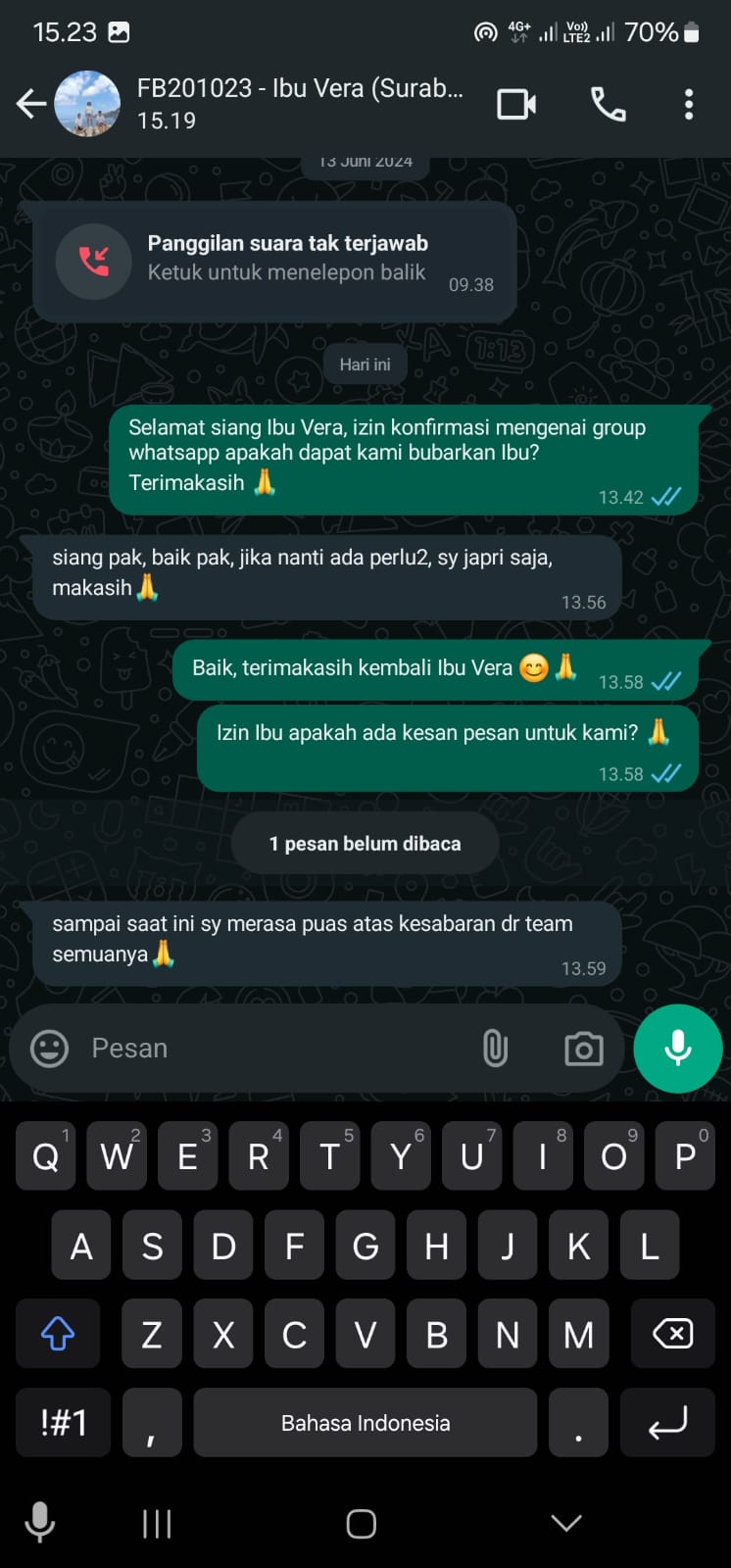Open Ibu Vera's contact profile info
731x1568 pixels.
299,103
